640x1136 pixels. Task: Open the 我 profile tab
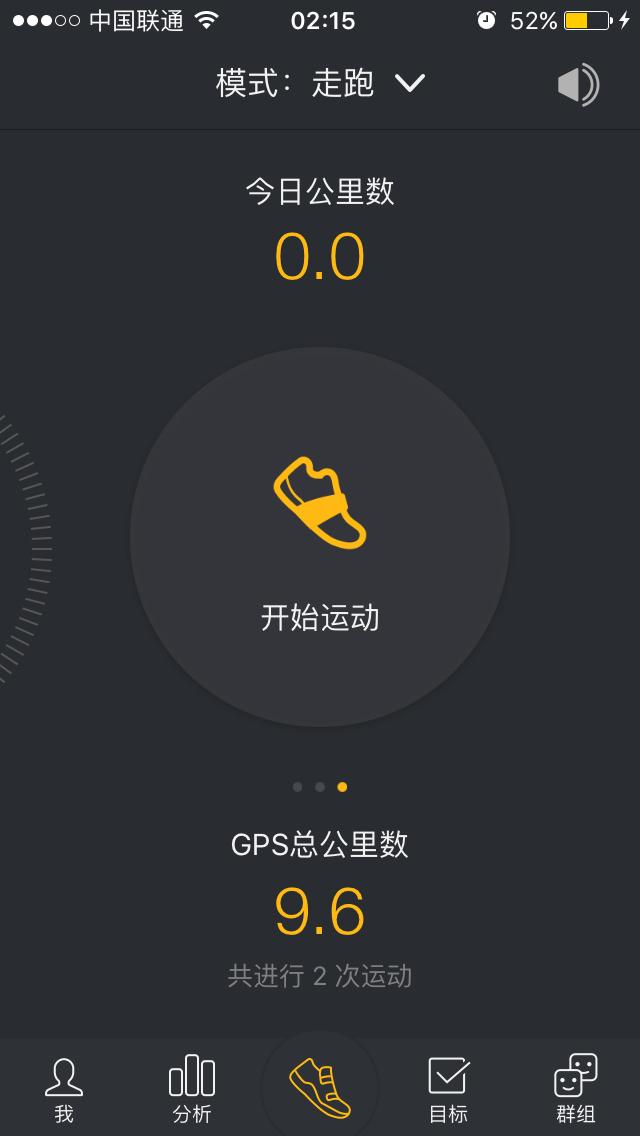point(64,1090)
